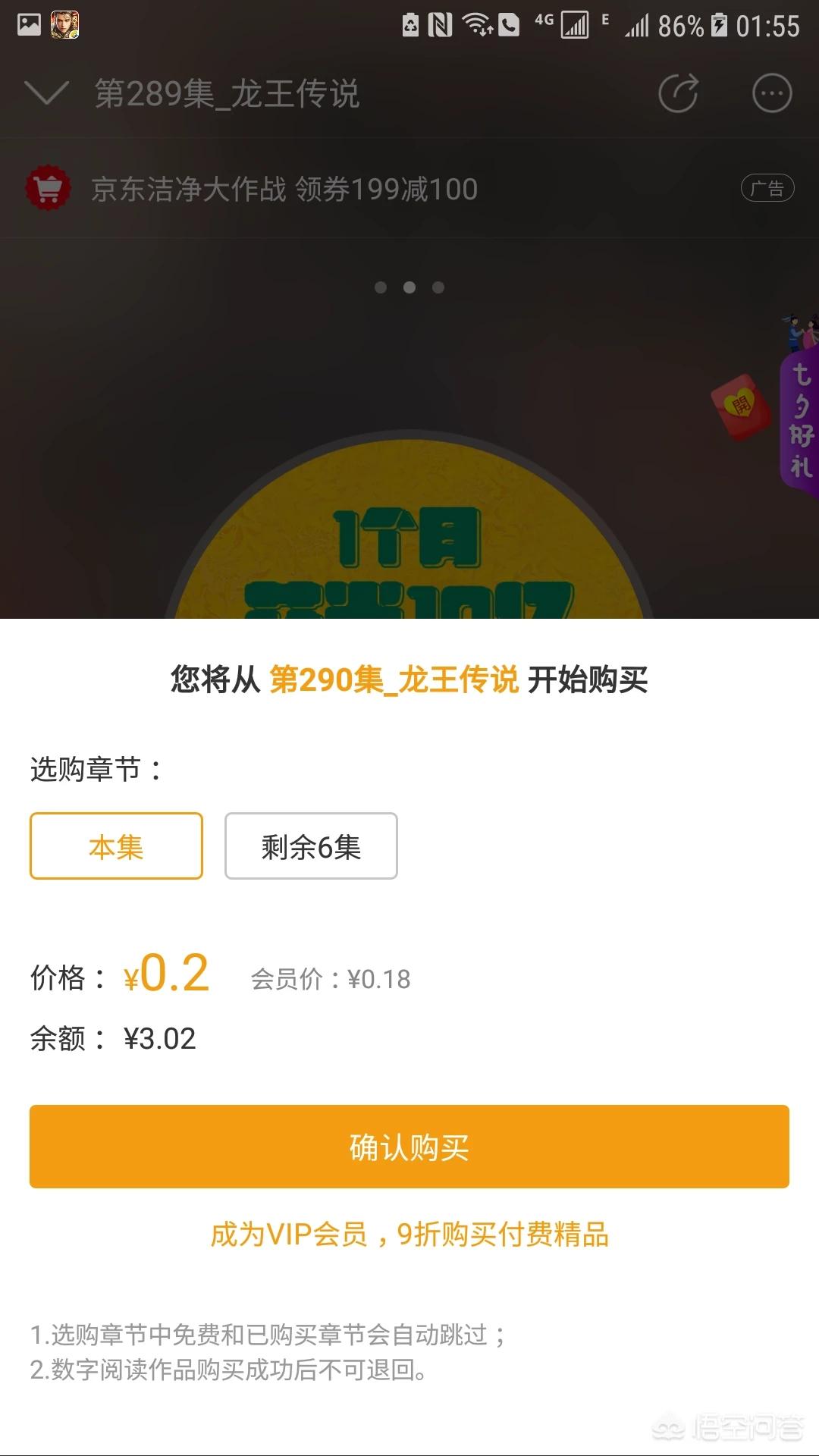Viewport: 819px width, 1456px height.
Task: Open the overflow menu
Action: [771, 94]
